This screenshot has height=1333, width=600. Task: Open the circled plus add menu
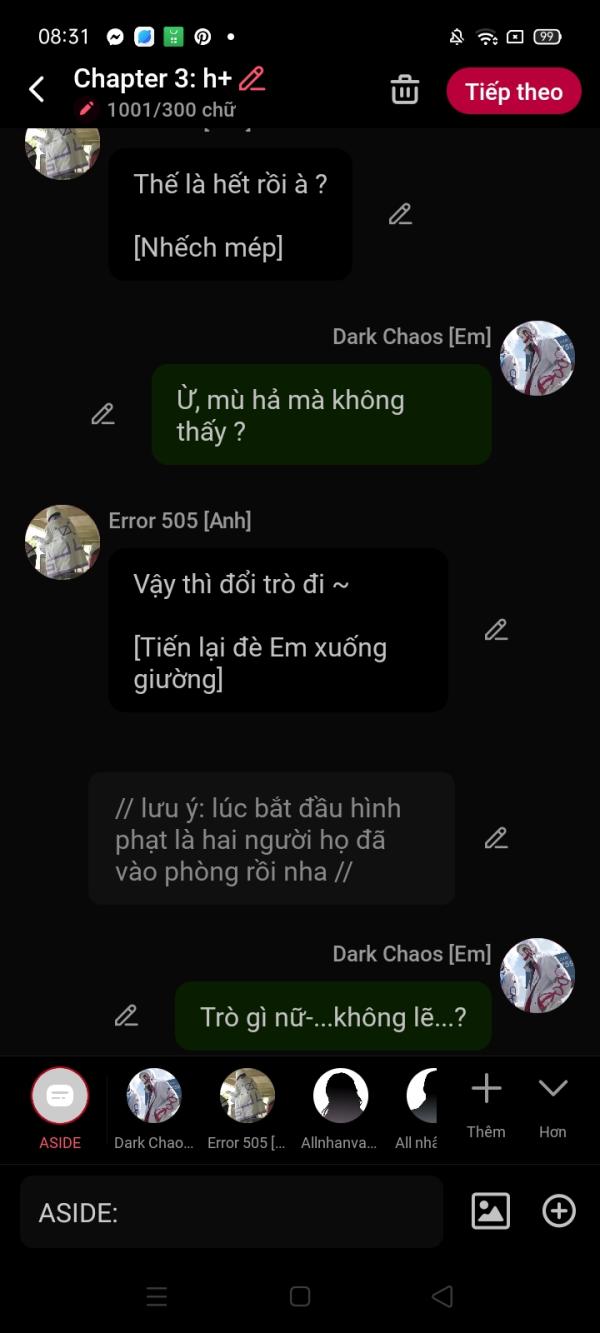558,1211
